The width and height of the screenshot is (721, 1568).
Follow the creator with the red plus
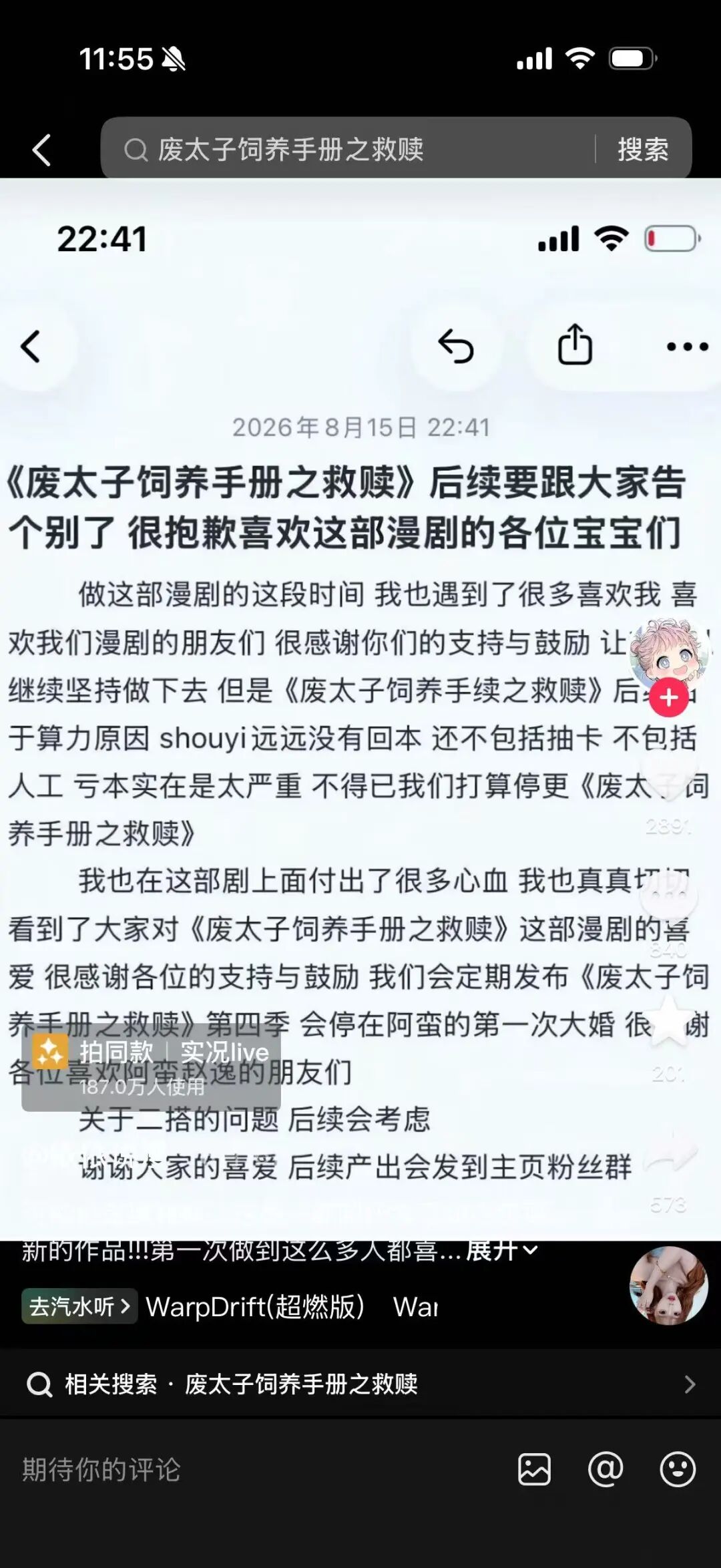pos(669,698)
